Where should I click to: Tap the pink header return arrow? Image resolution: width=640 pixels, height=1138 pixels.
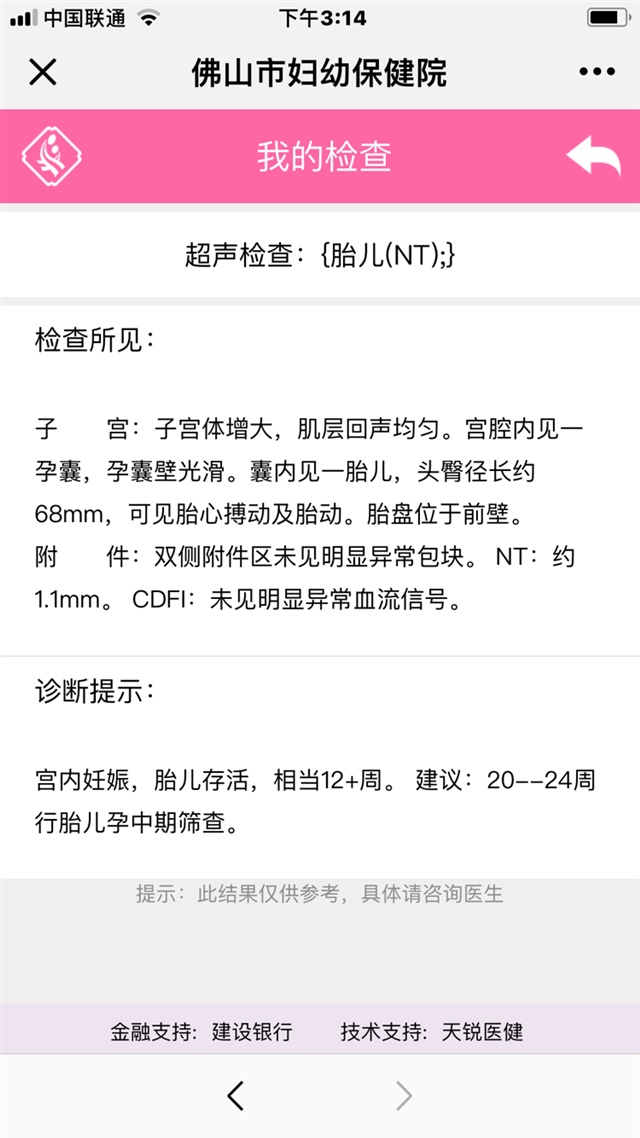pyautogui.click(x=593, y=157)
